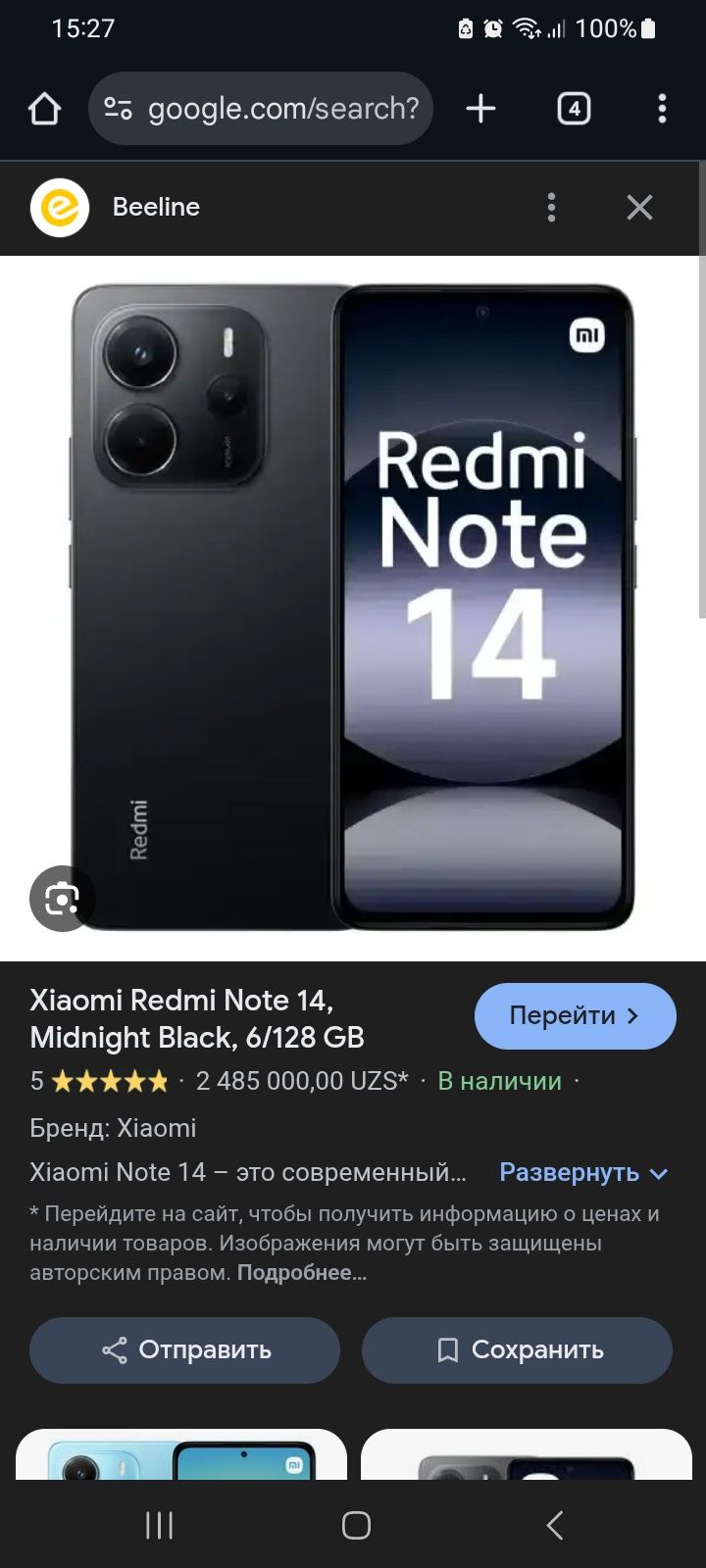
Task: Open the gray phone related image
Action: pos(527,1454)
